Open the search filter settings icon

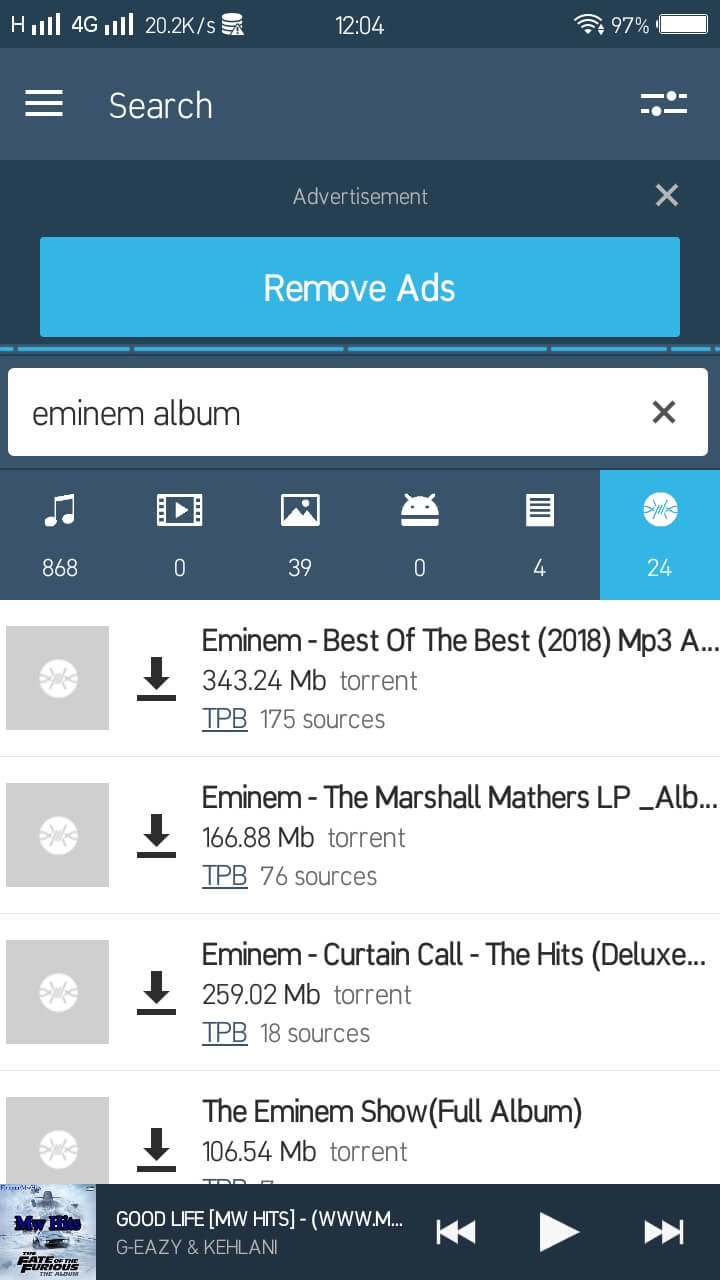click(664, 104)
